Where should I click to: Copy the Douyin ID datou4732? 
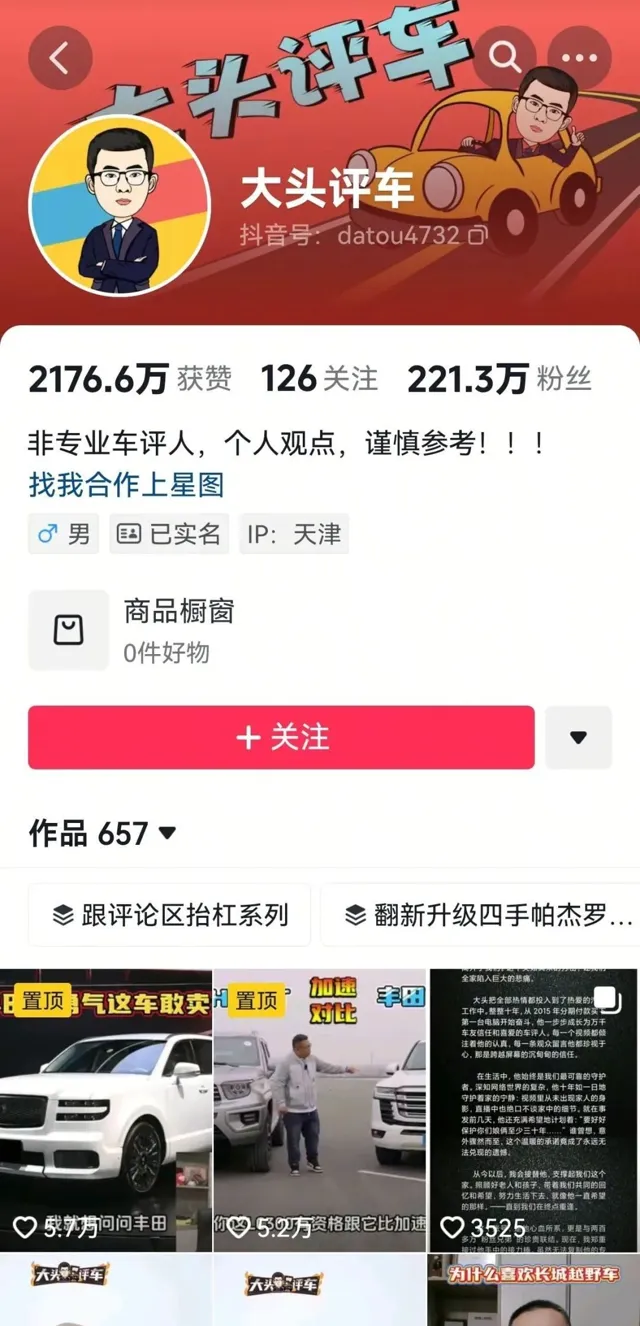click(x=478, y=235)
